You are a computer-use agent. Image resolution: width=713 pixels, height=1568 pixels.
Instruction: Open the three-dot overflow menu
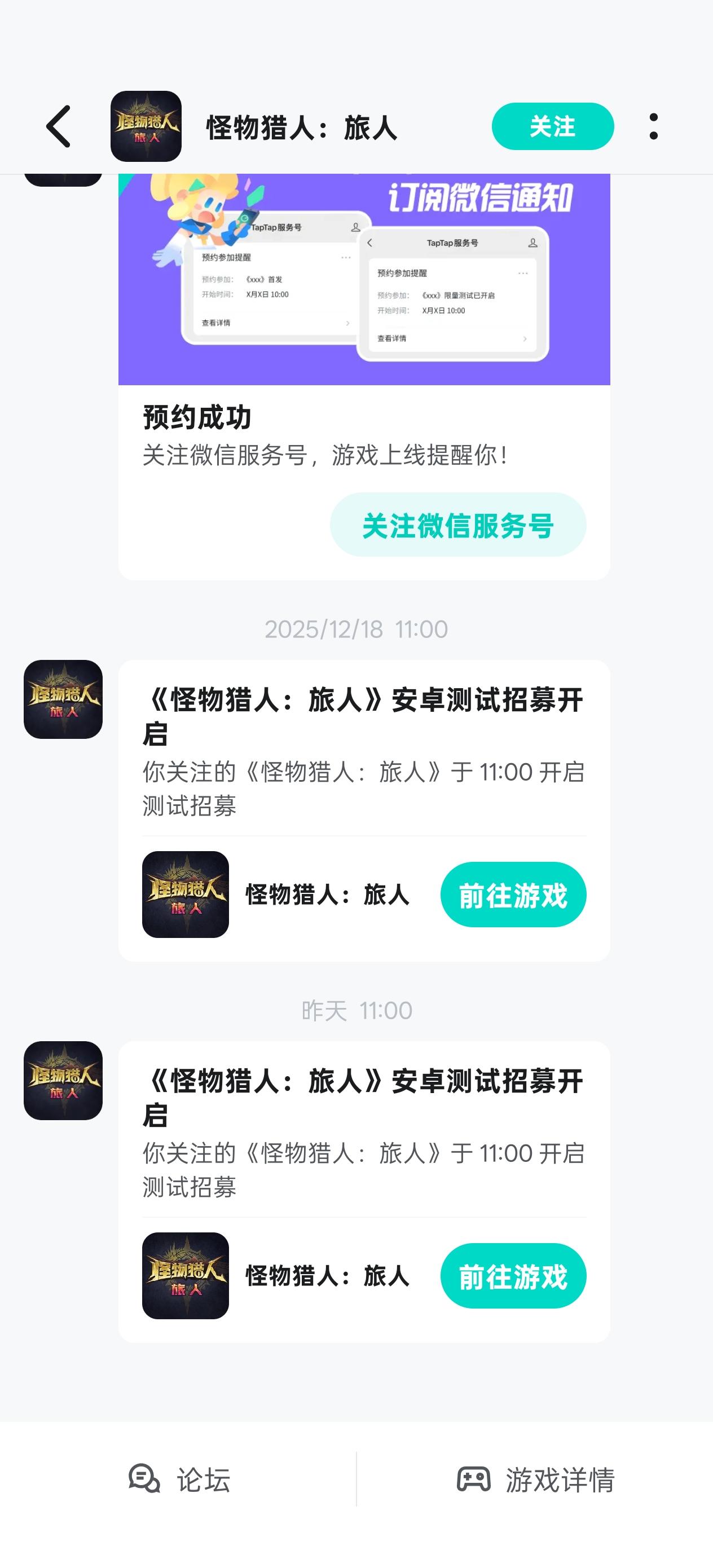click(x=653, y=126)
